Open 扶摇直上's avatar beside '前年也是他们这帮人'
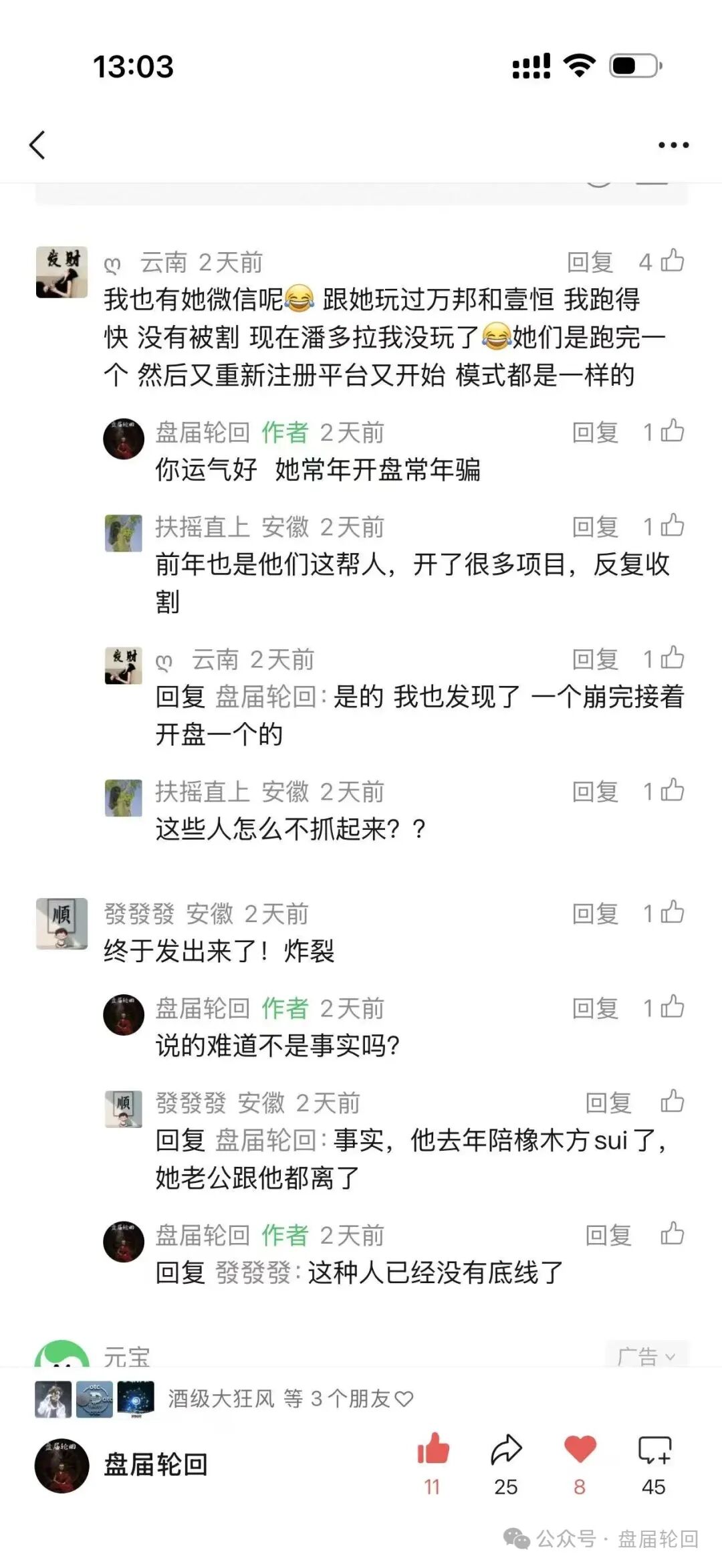This screenshot has width=722, height=1568. tap(124, 533)
